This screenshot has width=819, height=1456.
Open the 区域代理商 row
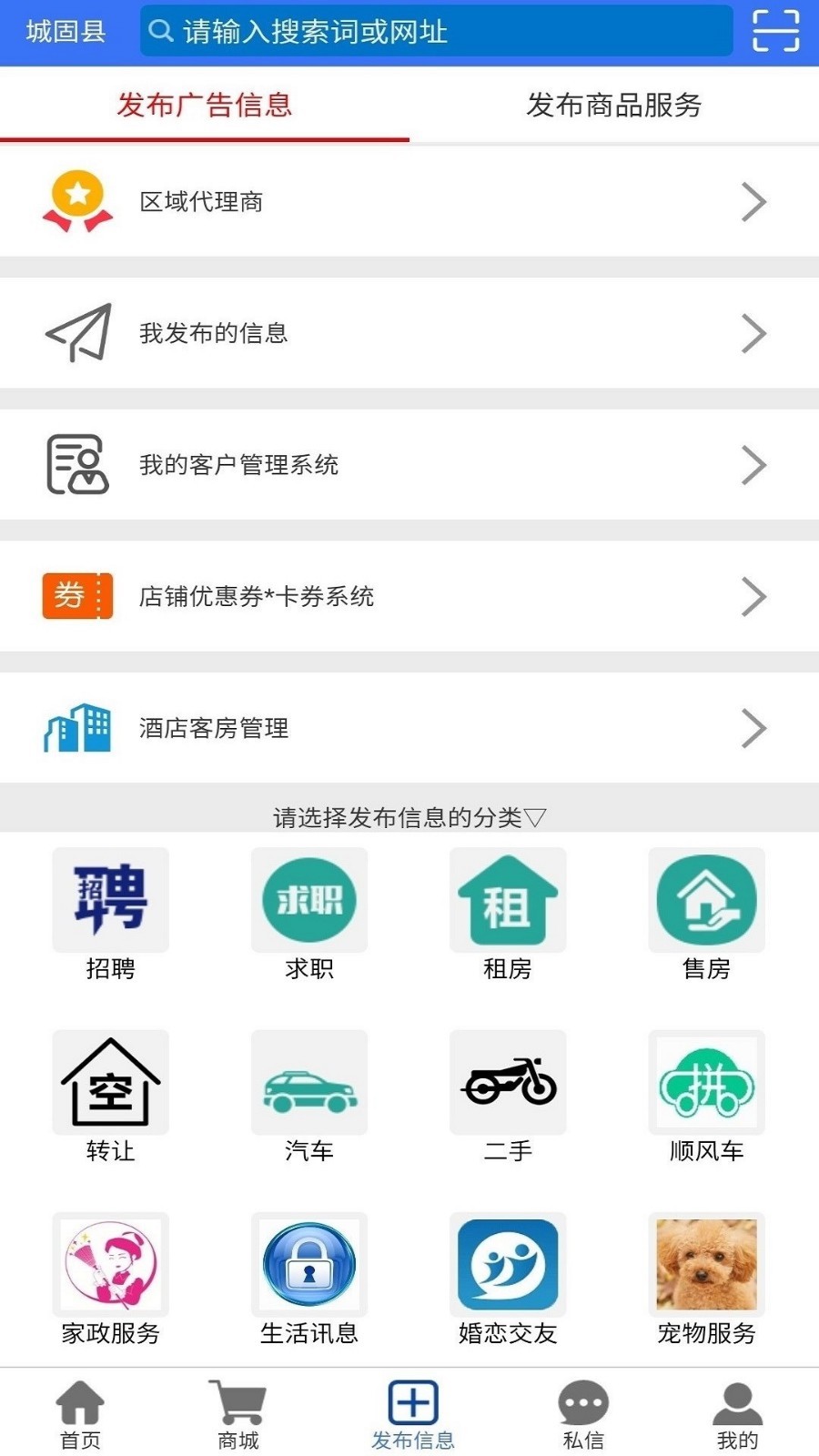(409, 201)
